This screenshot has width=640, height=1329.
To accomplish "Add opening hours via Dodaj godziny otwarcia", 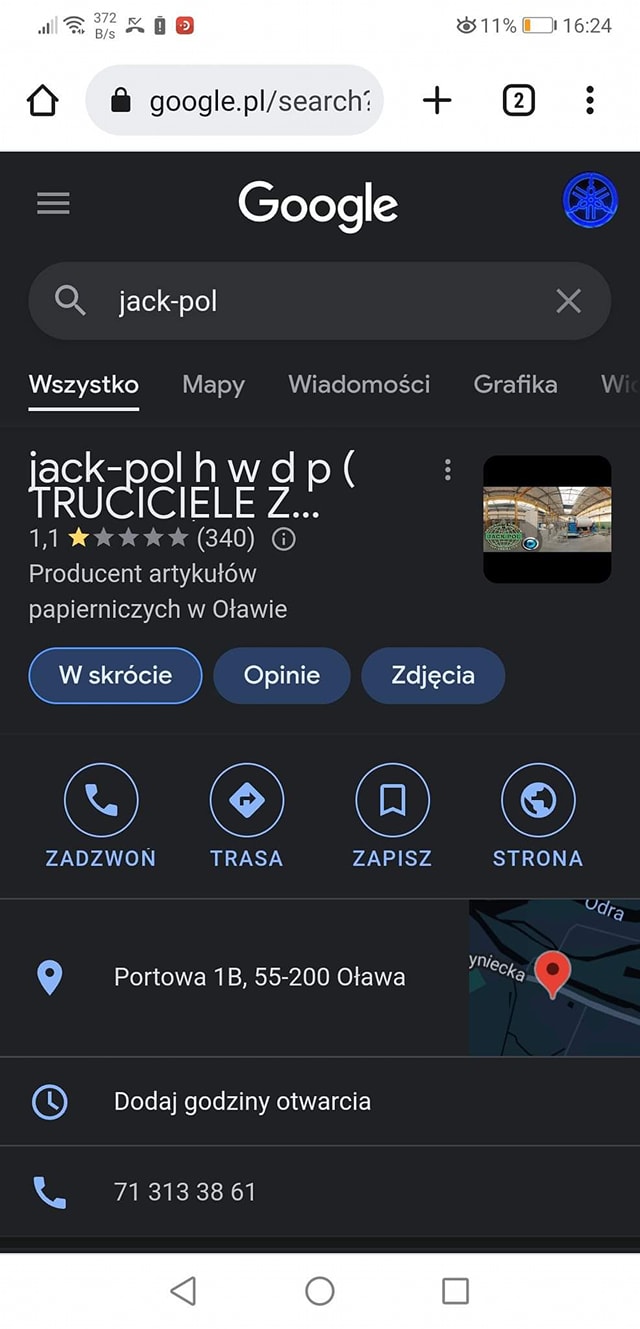I will point(242,1101).
